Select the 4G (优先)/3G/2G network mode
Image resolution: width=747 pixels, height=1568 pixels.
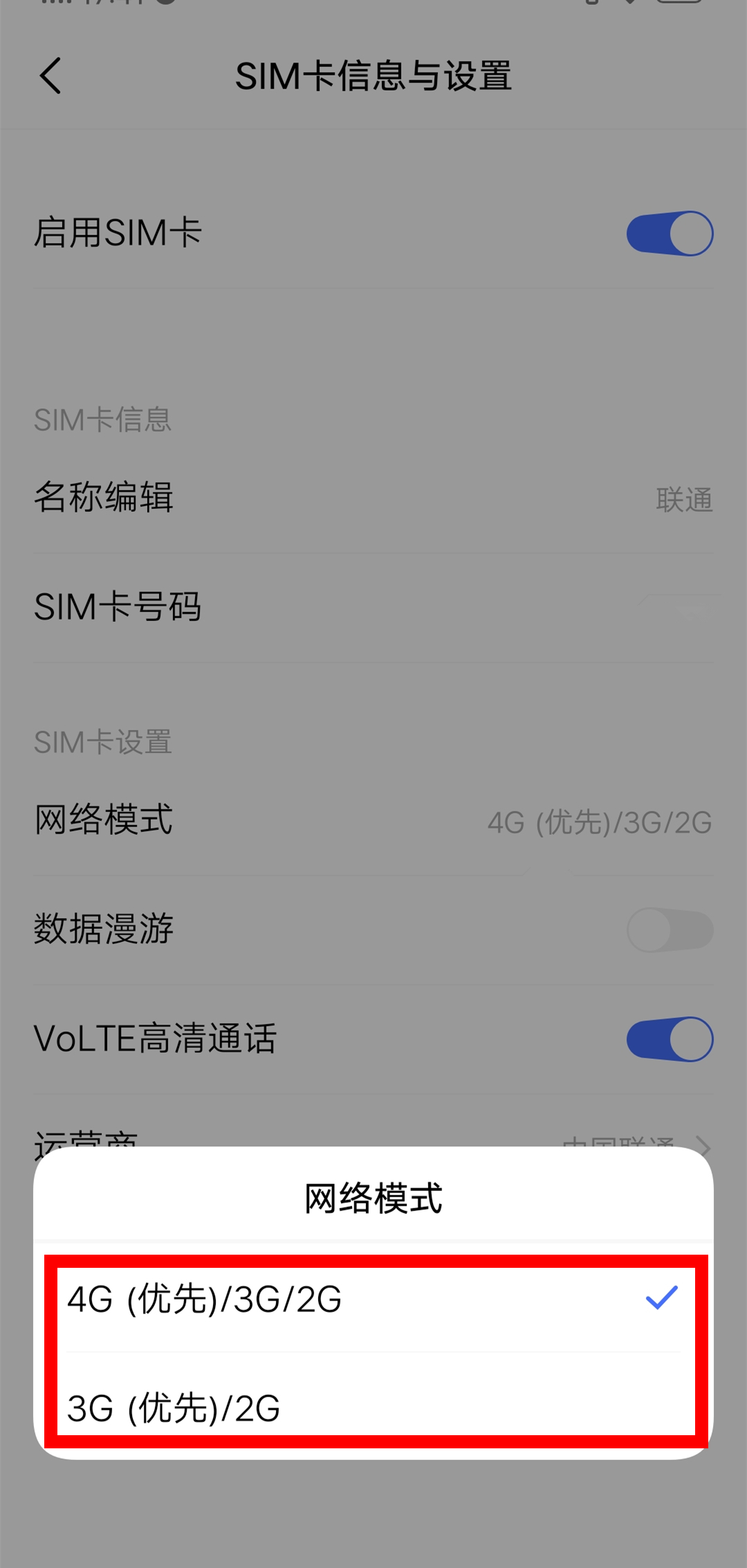click(x=373, y=1299)
